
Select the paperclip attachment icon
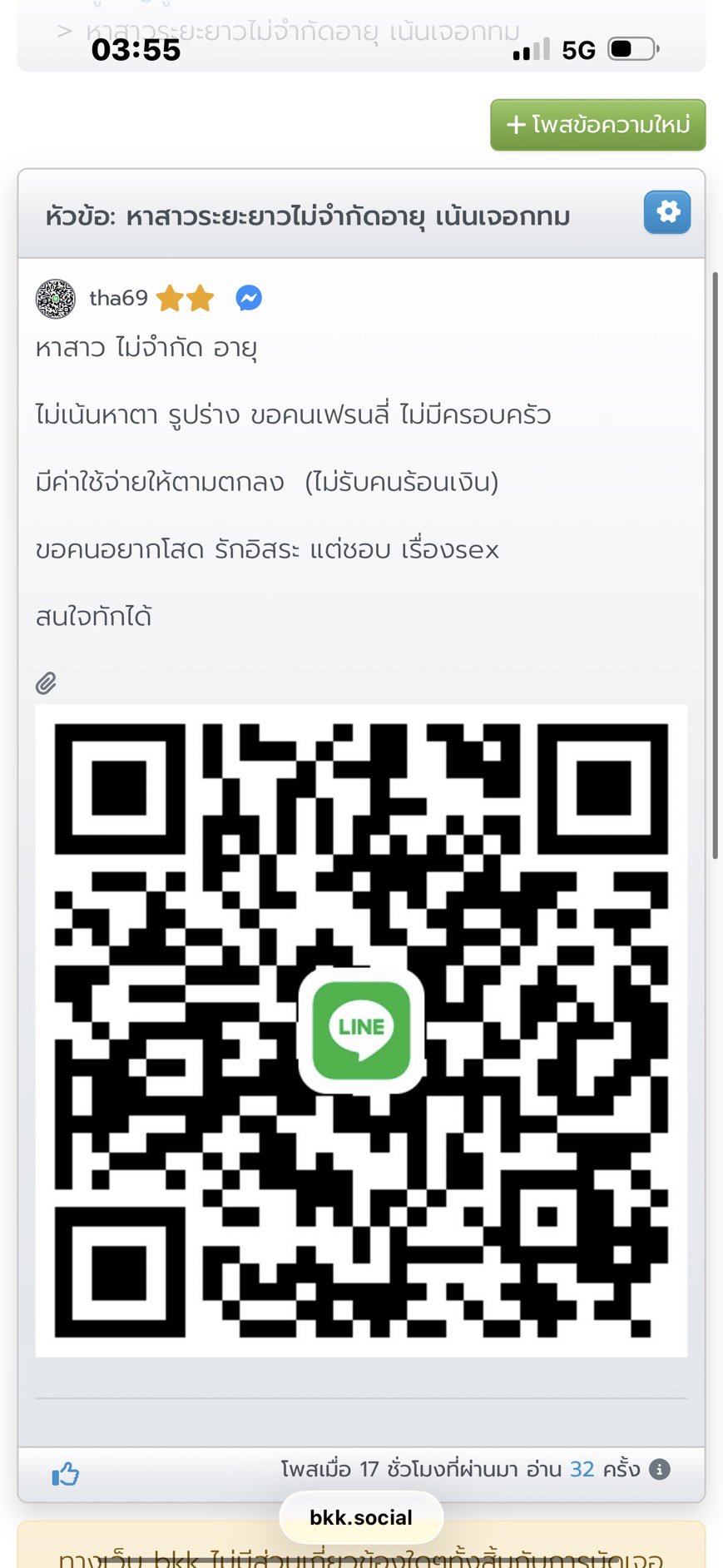pos(46,682)
